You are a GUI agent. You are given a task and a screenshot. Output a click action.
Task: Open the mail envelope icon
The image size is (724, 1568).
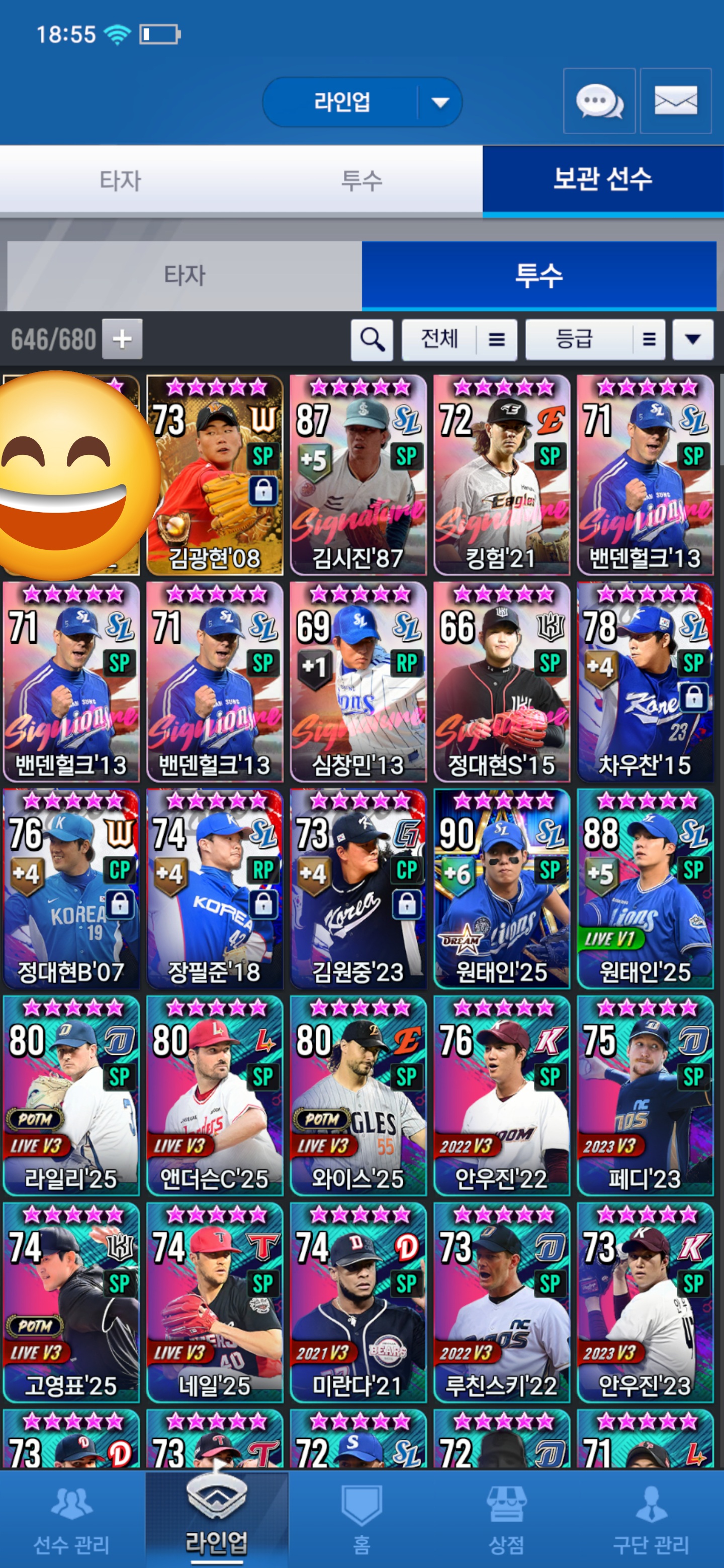(x=675, y=101)
